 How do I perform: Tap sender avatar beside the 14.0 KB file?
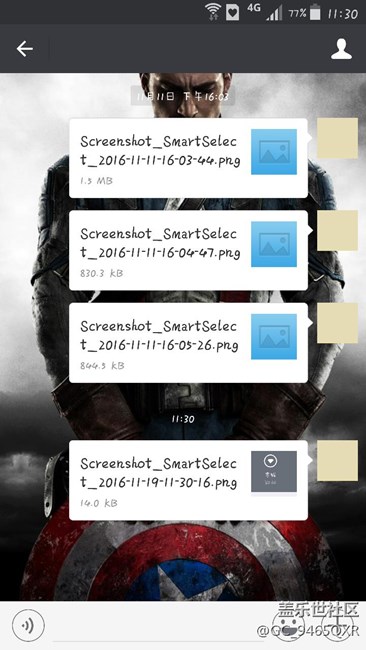point(337,461)
